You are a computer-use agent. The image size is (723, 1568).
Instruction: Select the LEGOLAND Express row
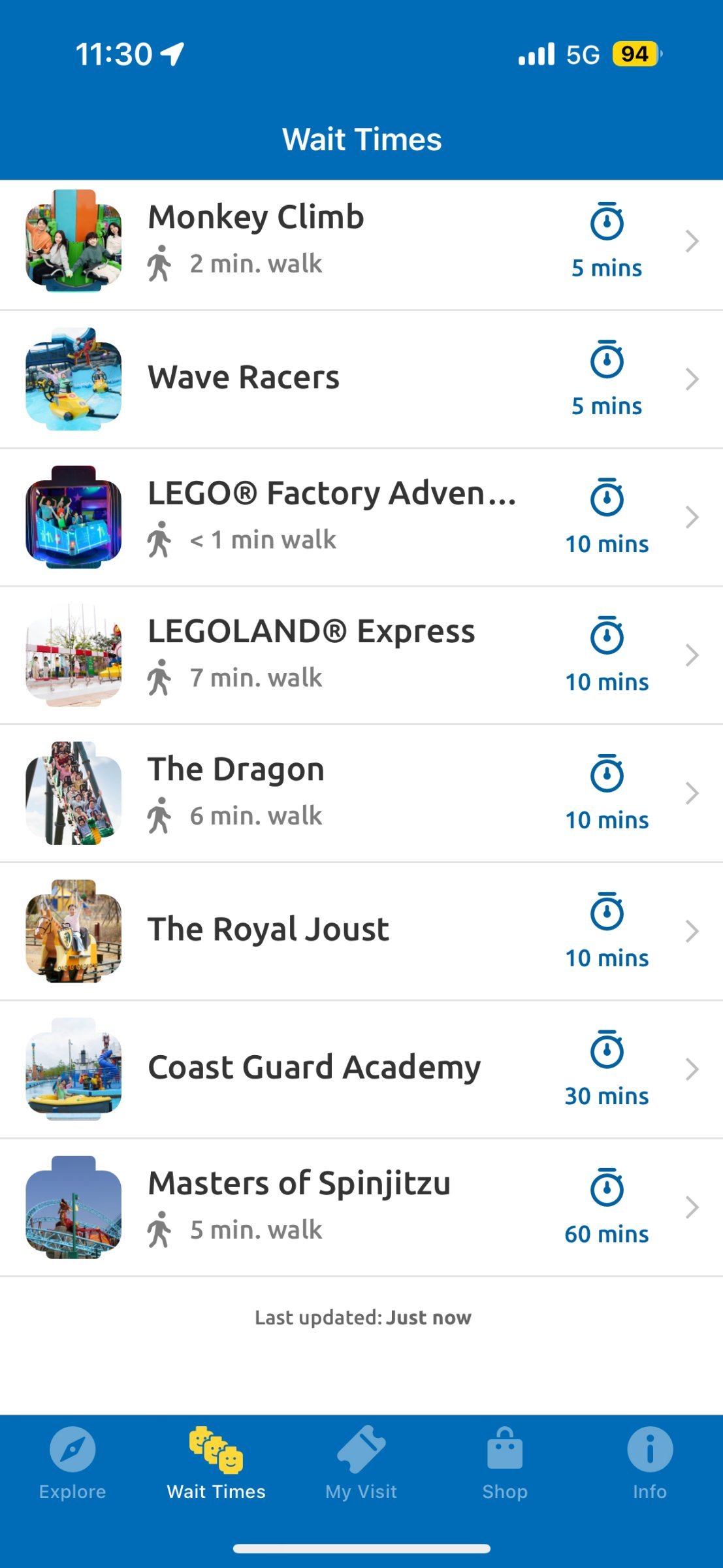tap(361, 655)
